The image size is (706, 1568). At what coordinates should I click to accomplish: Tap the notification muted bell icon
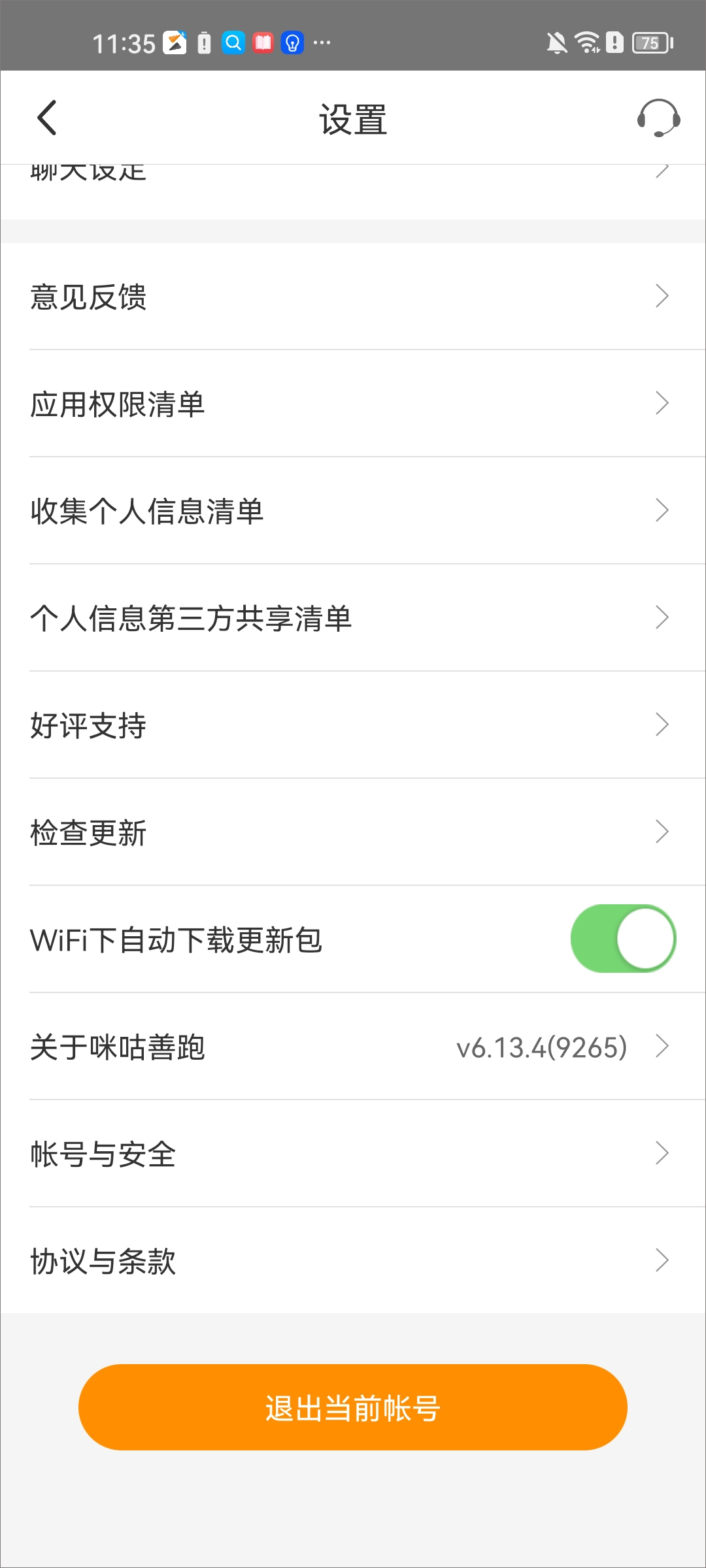tap(555, 41)
